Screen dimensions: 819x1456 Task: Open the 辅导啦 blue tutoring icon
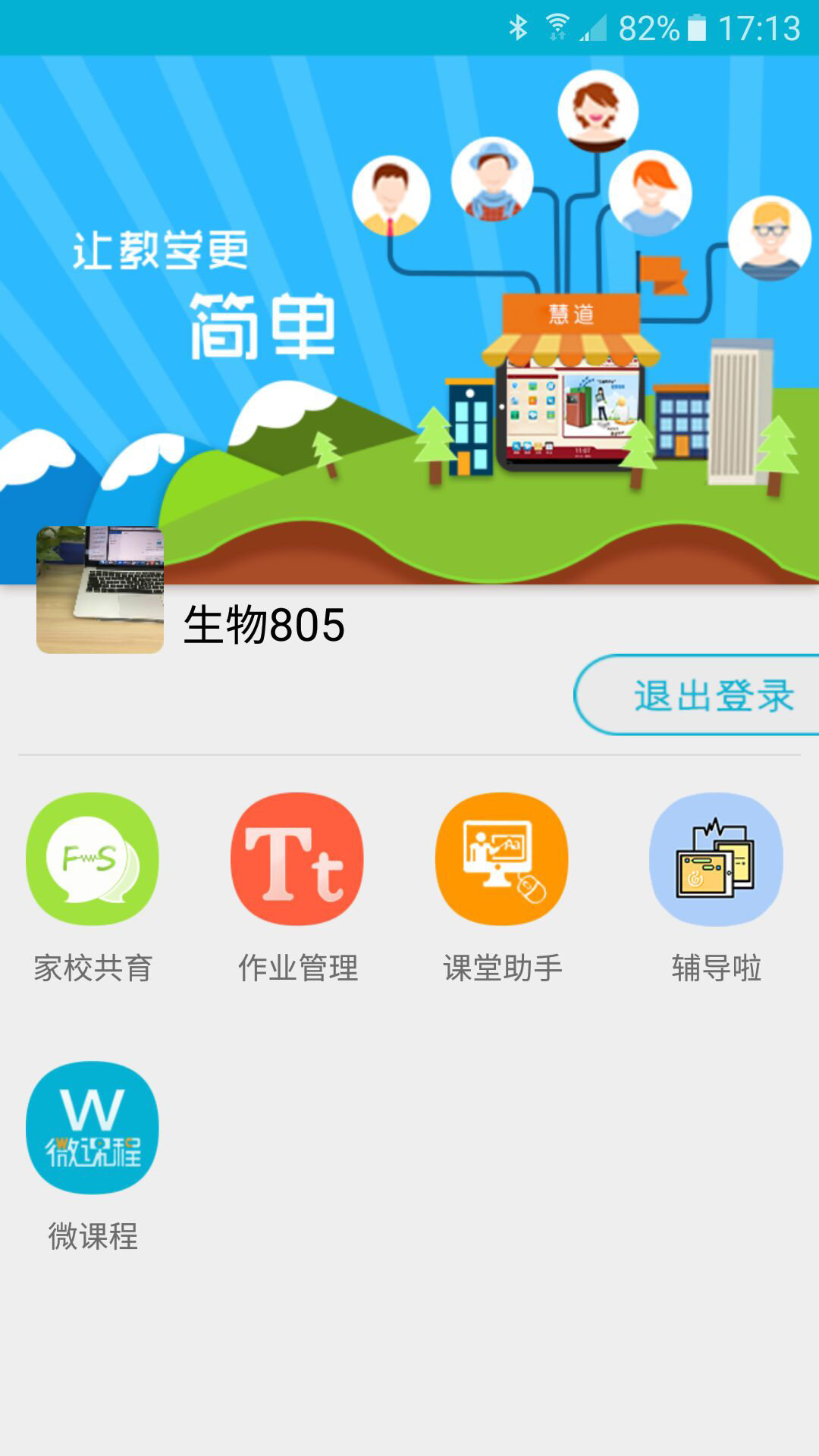[717, 858]
